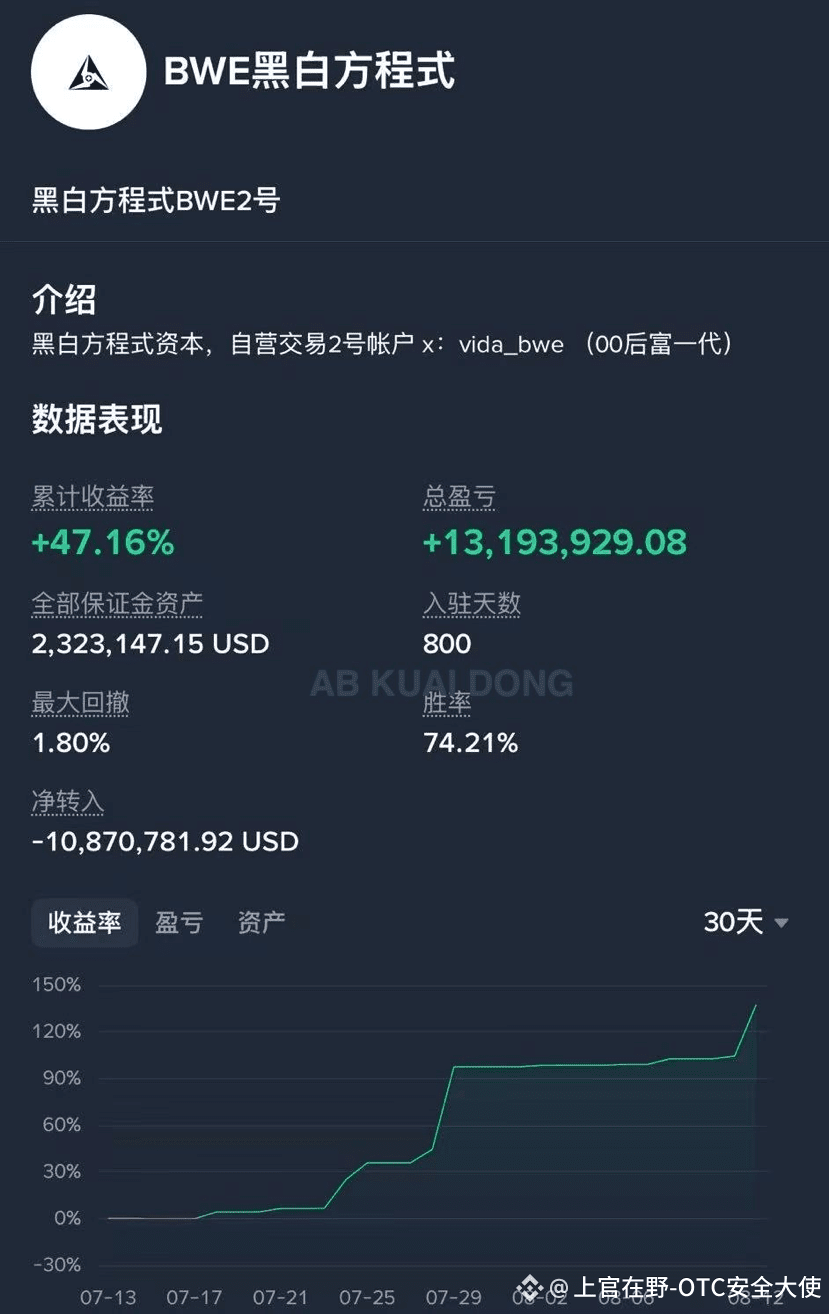
Task: Switch to the 盈亏 chart tab
Action: point(180,922)
